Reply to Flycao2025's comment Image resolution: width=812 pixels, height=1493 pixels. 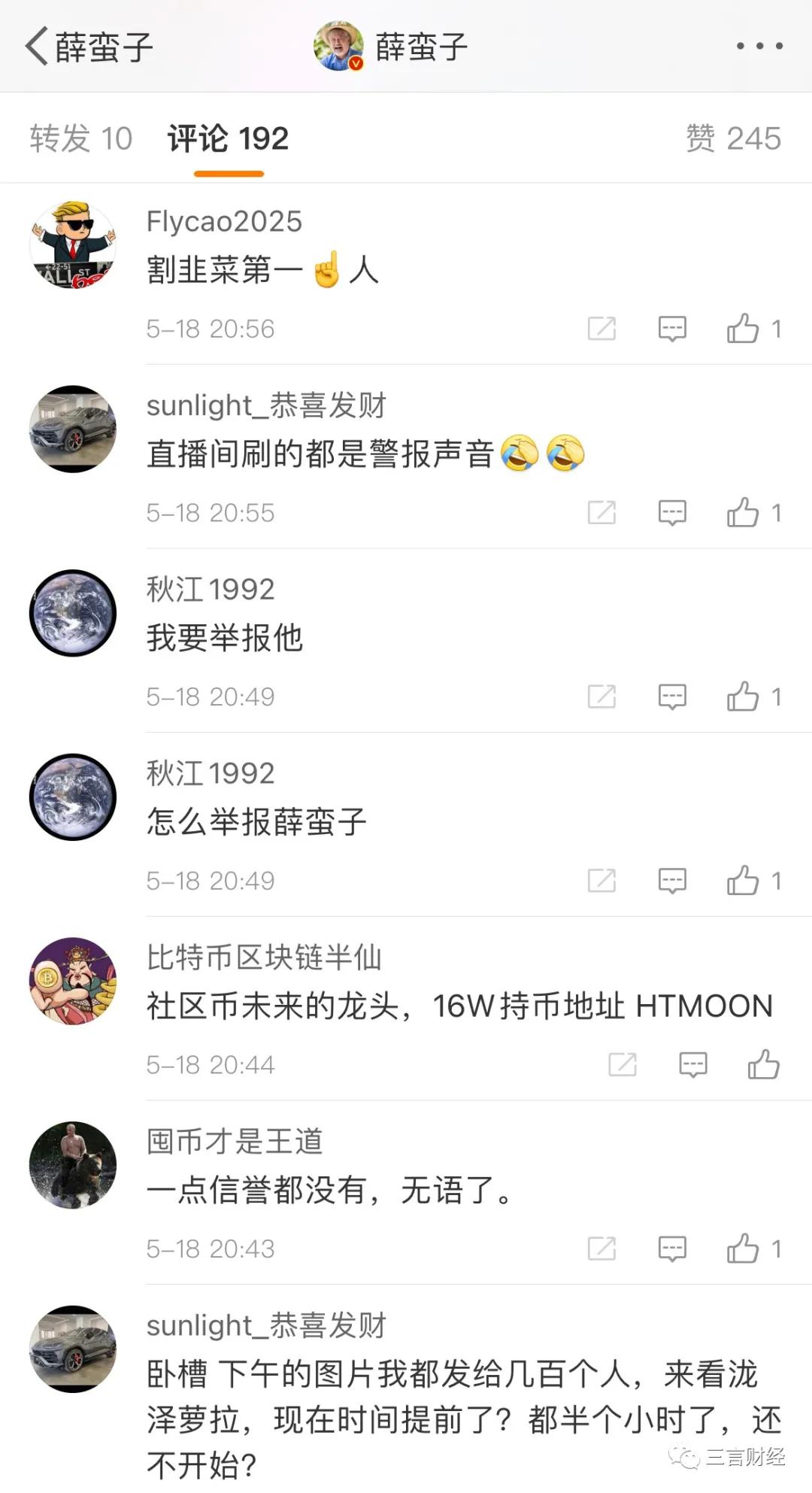point(672,329)
